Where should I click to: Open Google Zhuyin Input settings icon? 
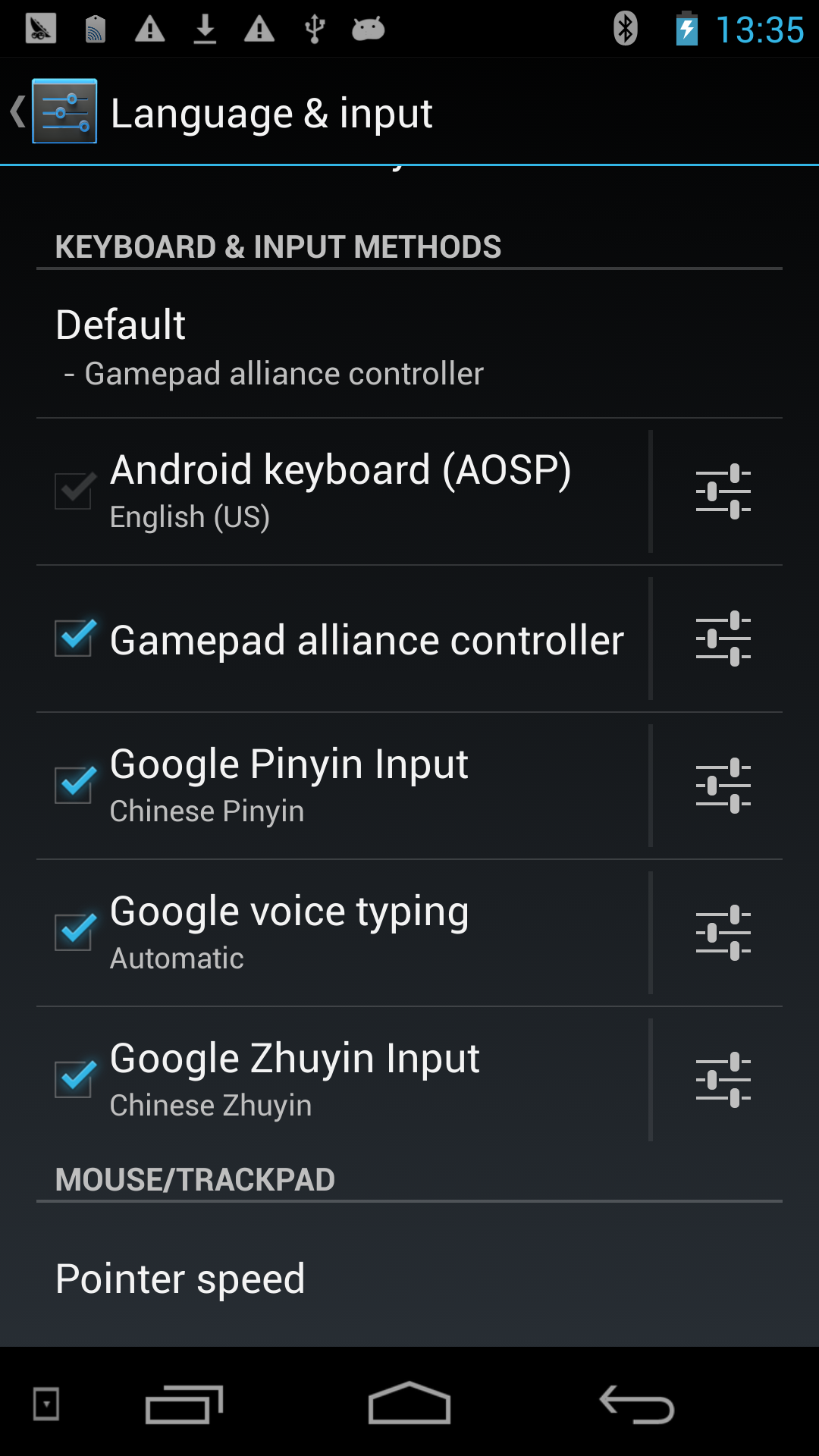[x=723, y=1080]
